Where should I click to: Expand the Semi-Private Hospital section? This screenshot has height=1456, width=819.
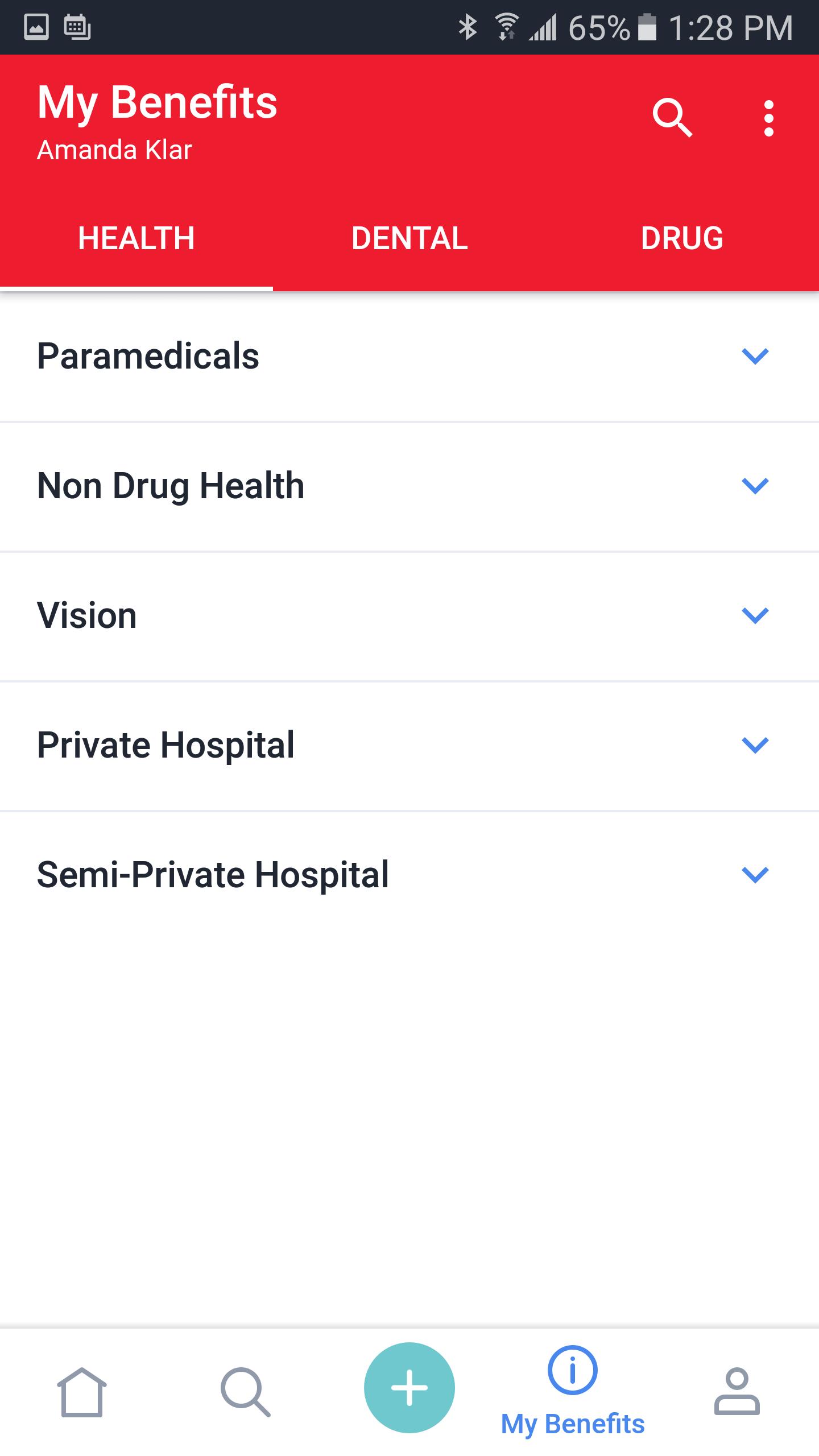[x=409, y=875]
